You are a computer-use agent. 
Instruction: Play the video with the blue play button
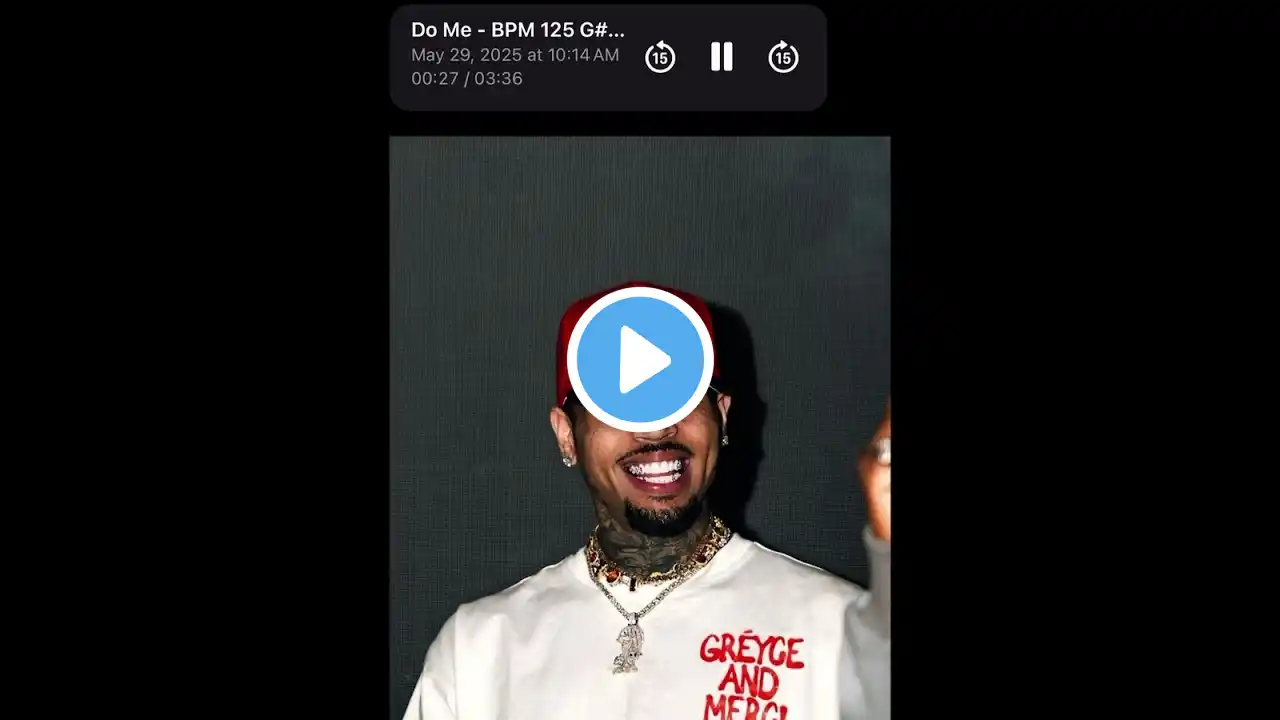point(640,359)
